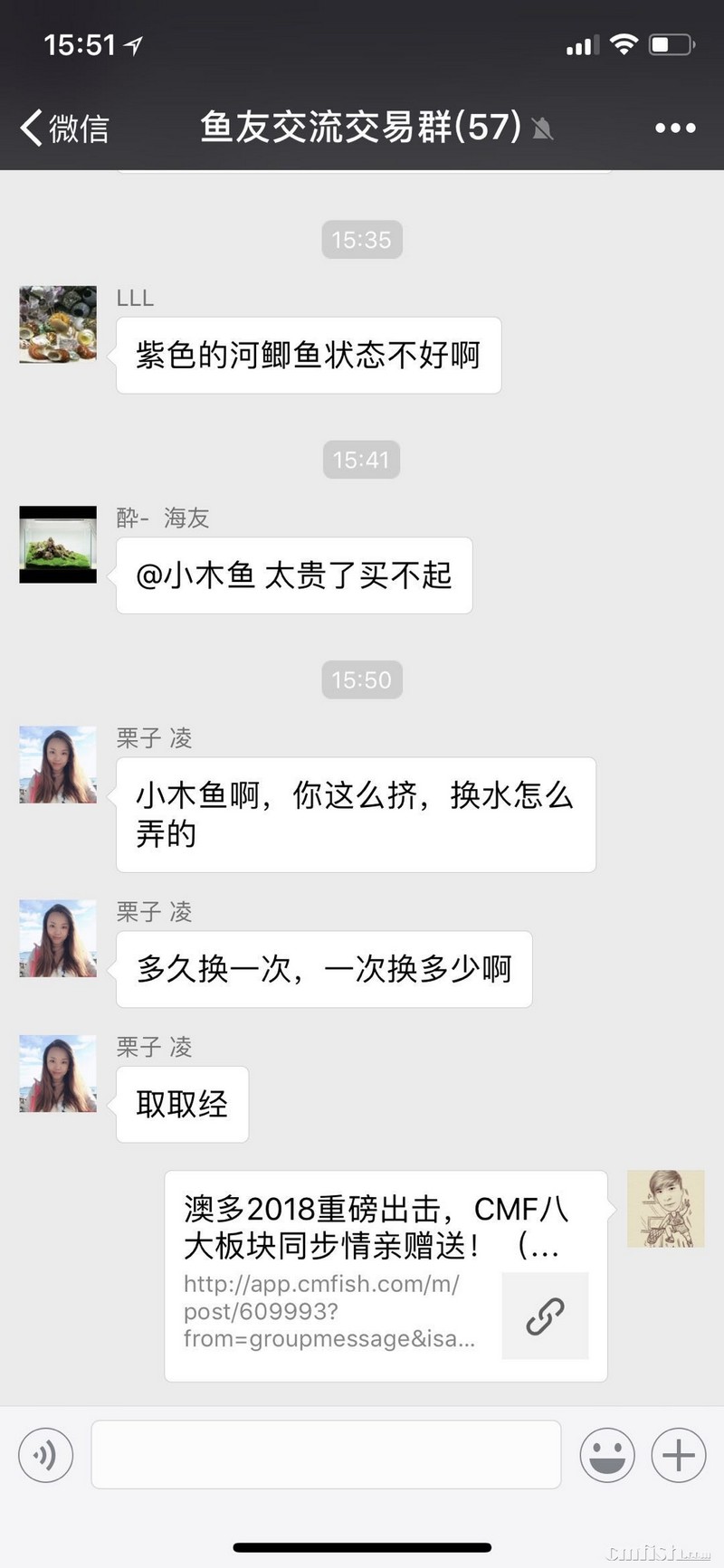
Task: View LLL's profile avatar
Action: tap(58, 325)
